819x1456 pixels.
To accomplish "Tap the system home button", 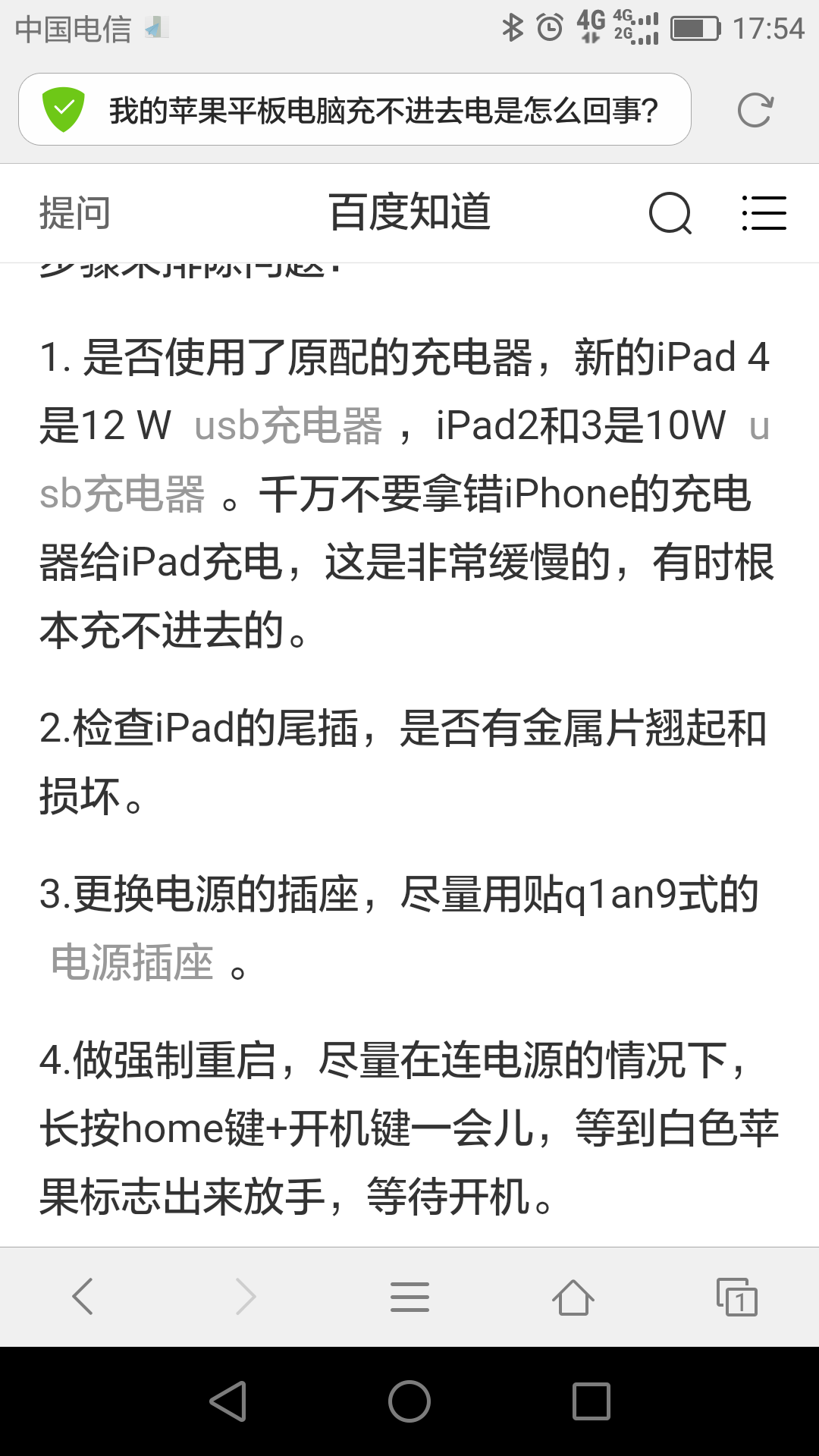I will (409, 1401).
